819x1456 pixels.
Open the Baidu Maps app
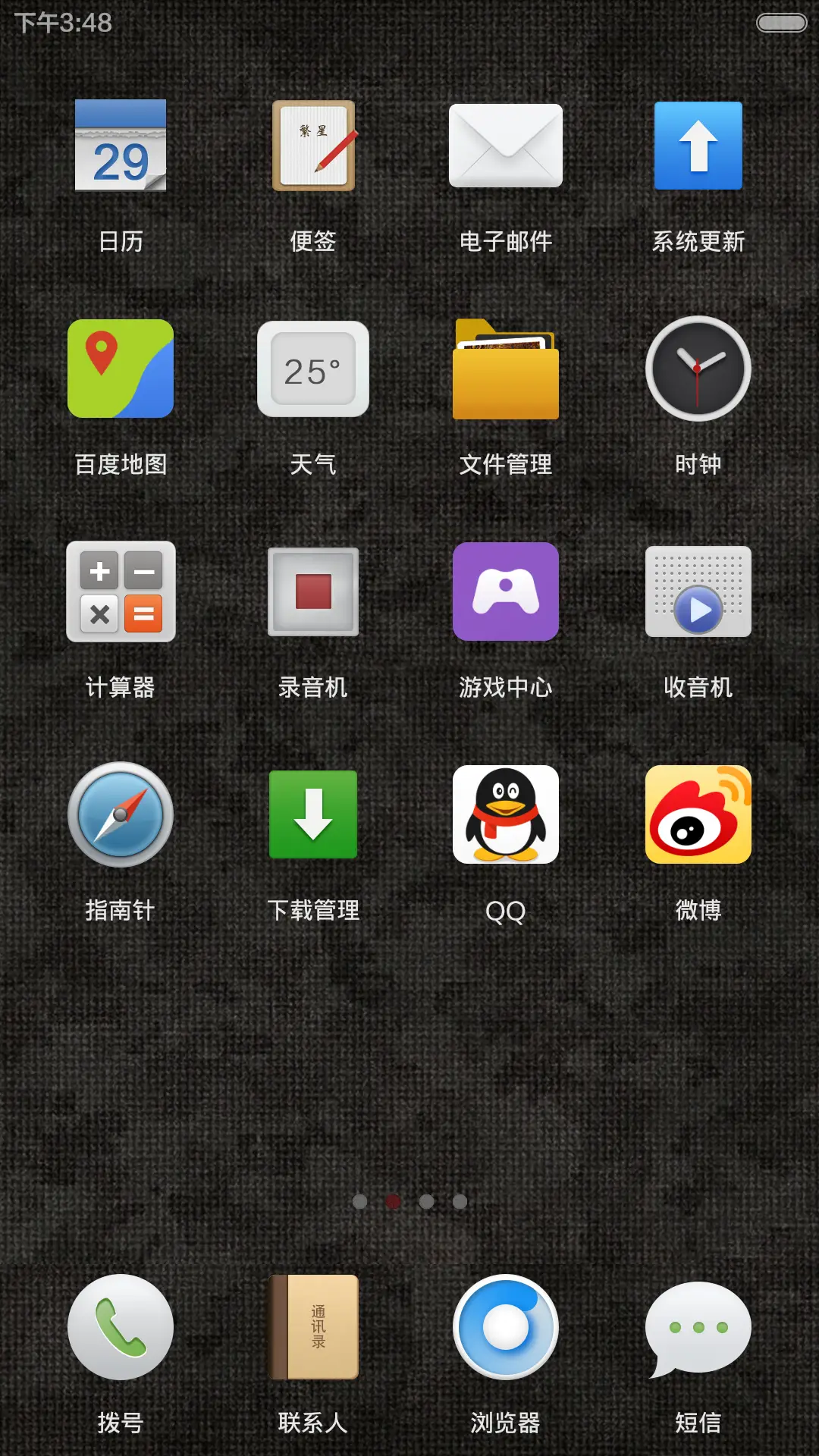click(121, 369)
